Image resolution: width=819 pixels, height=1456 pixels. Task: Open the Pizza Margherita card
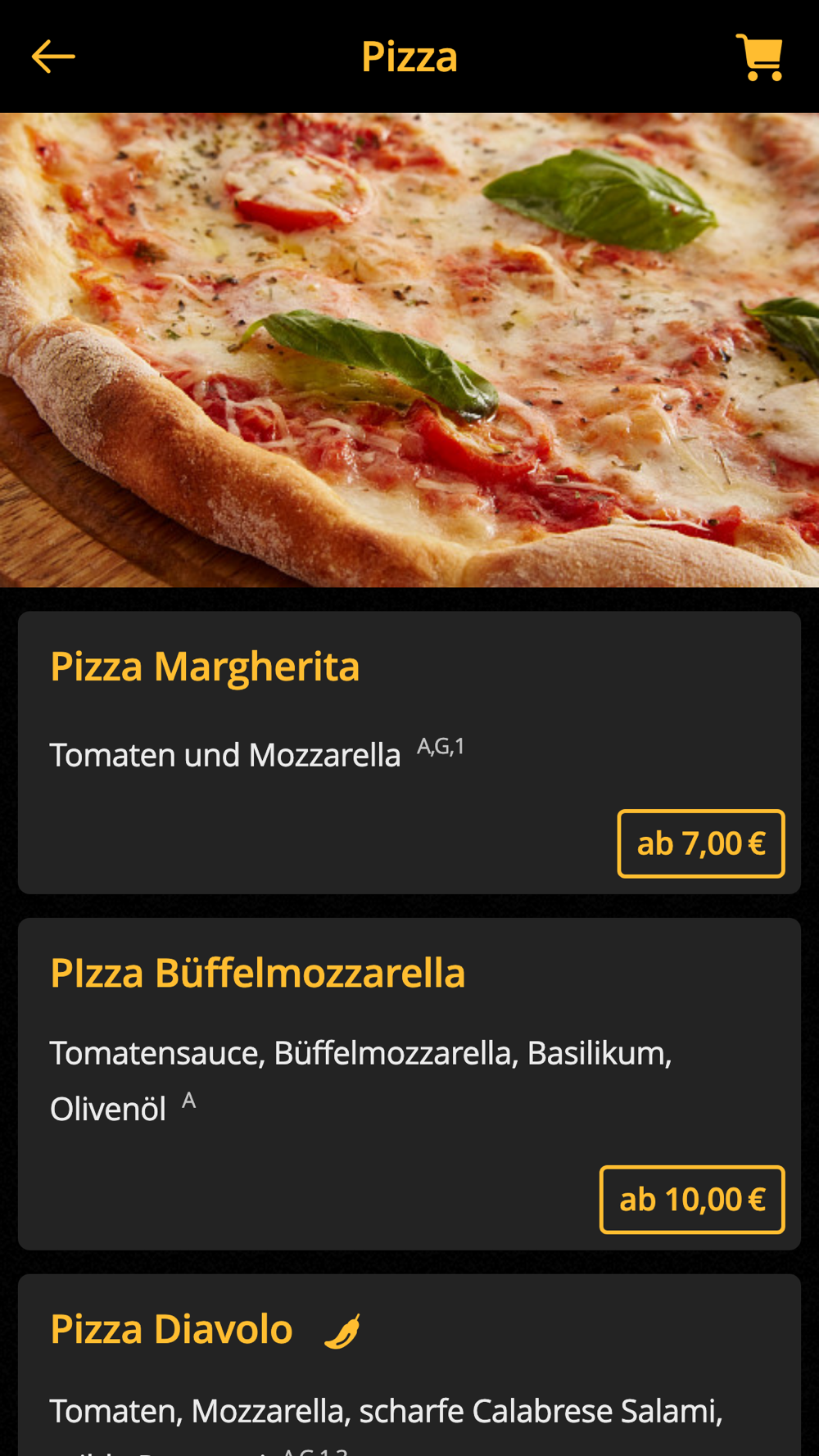(205, 667)
